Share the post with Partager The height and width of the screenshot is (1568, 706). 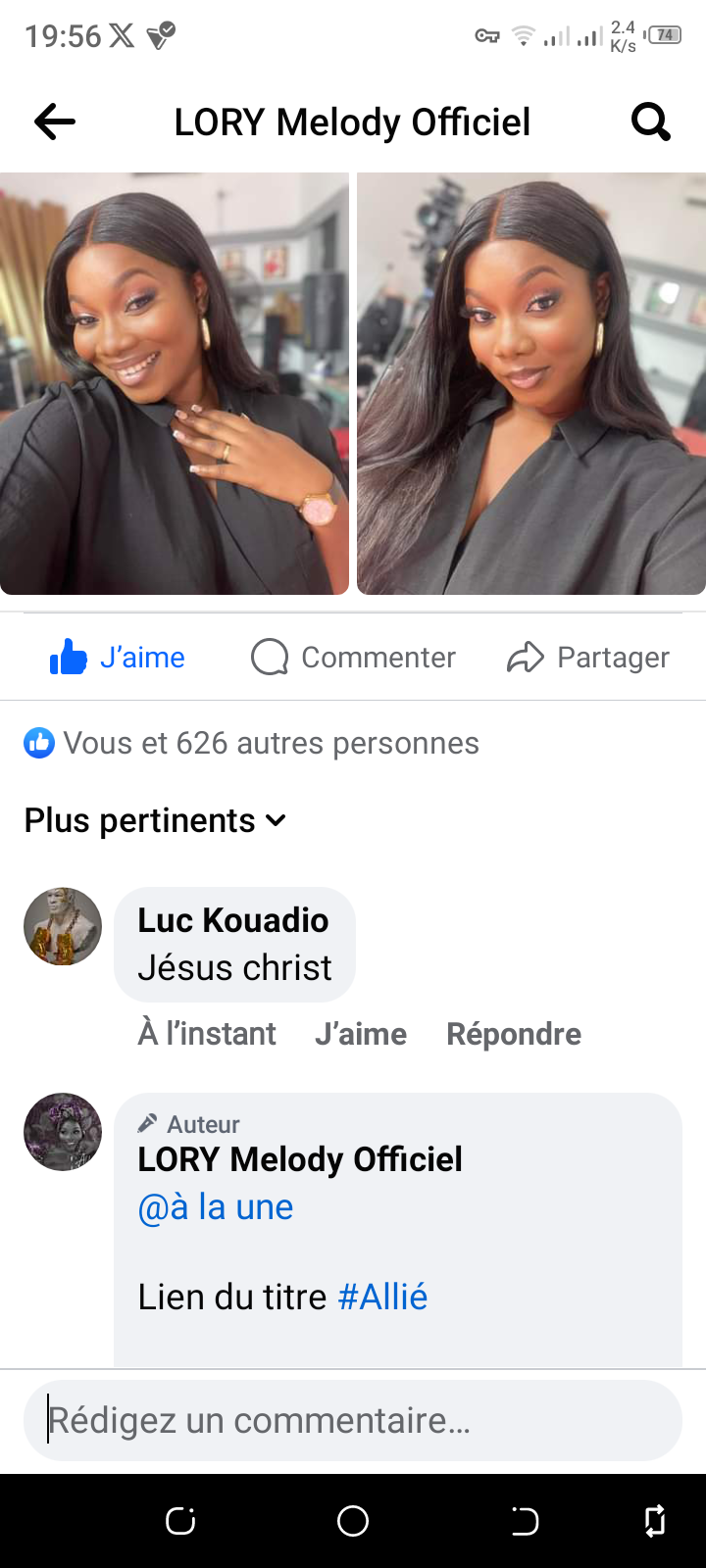(588, 658)
